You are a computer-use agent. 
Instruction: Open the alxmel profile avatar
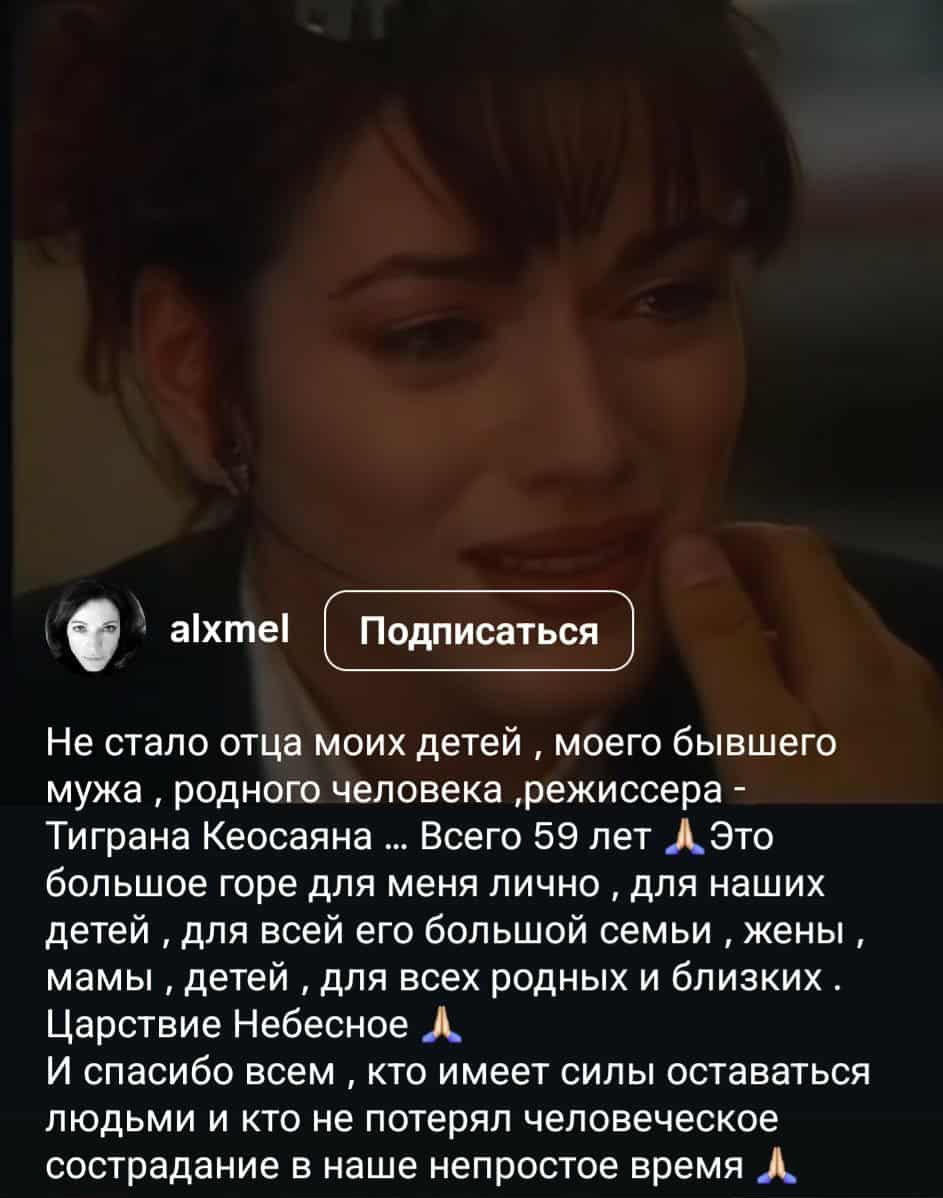click(95, 628)
